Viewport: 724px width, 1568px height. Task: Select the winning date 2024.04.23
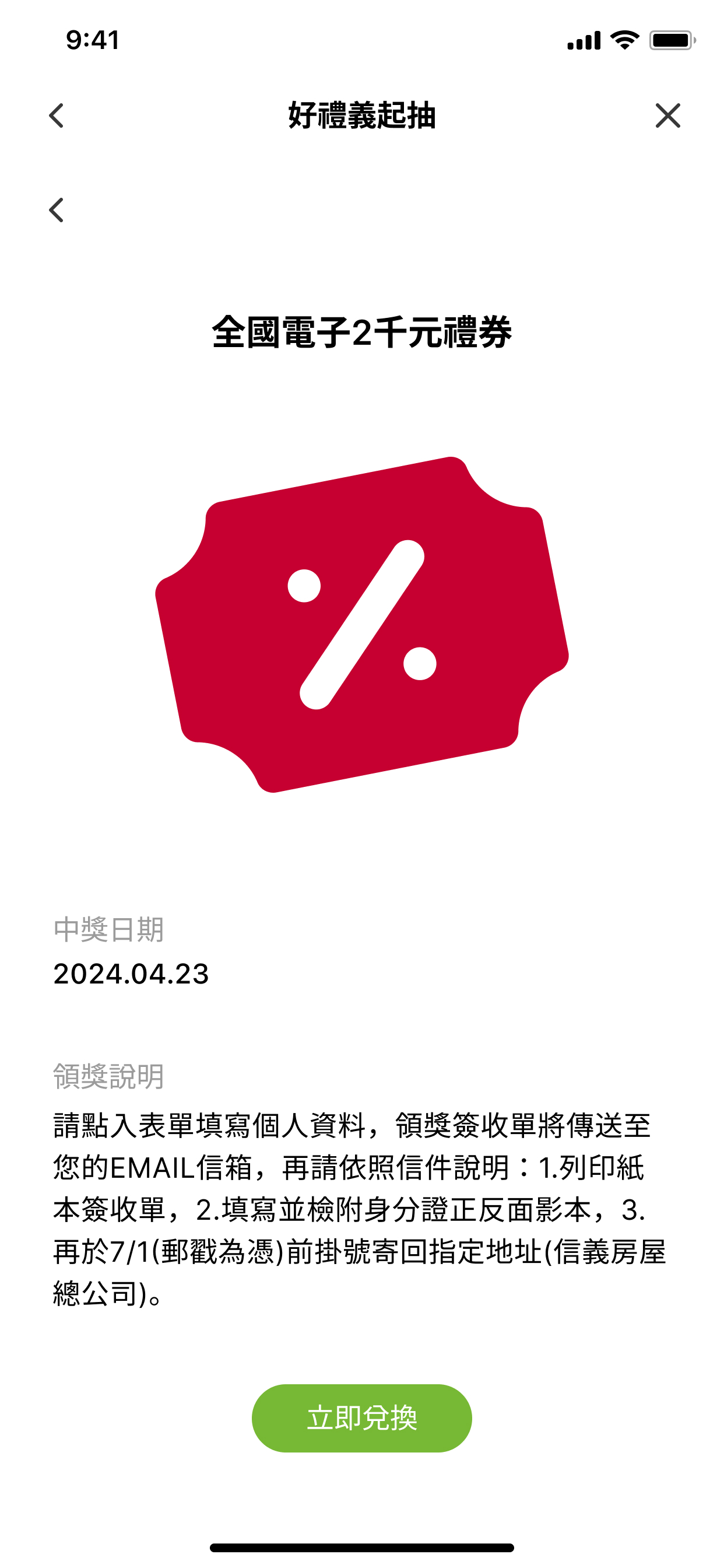[x=131, y=974]
